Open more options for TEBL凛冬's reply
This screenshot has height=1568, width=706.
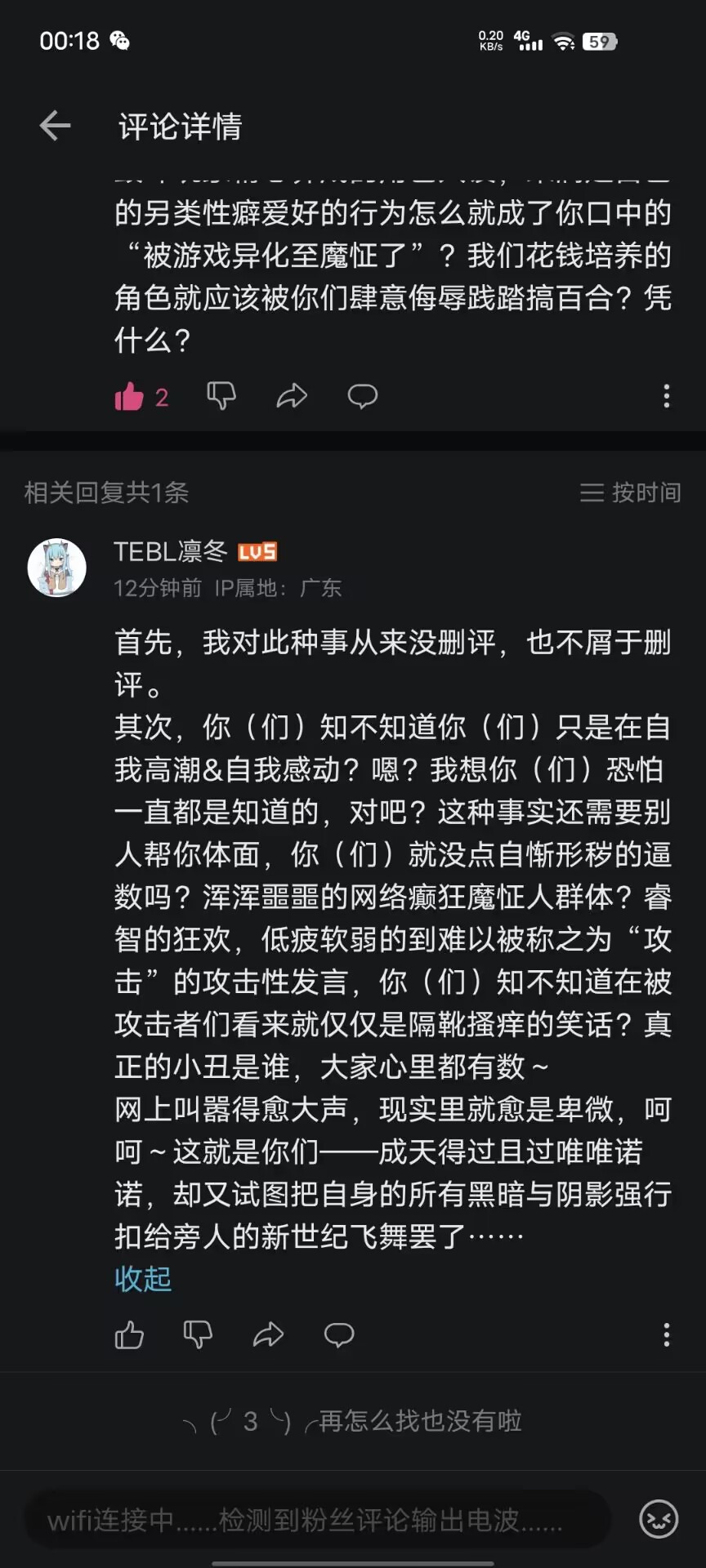(667, 1335)
